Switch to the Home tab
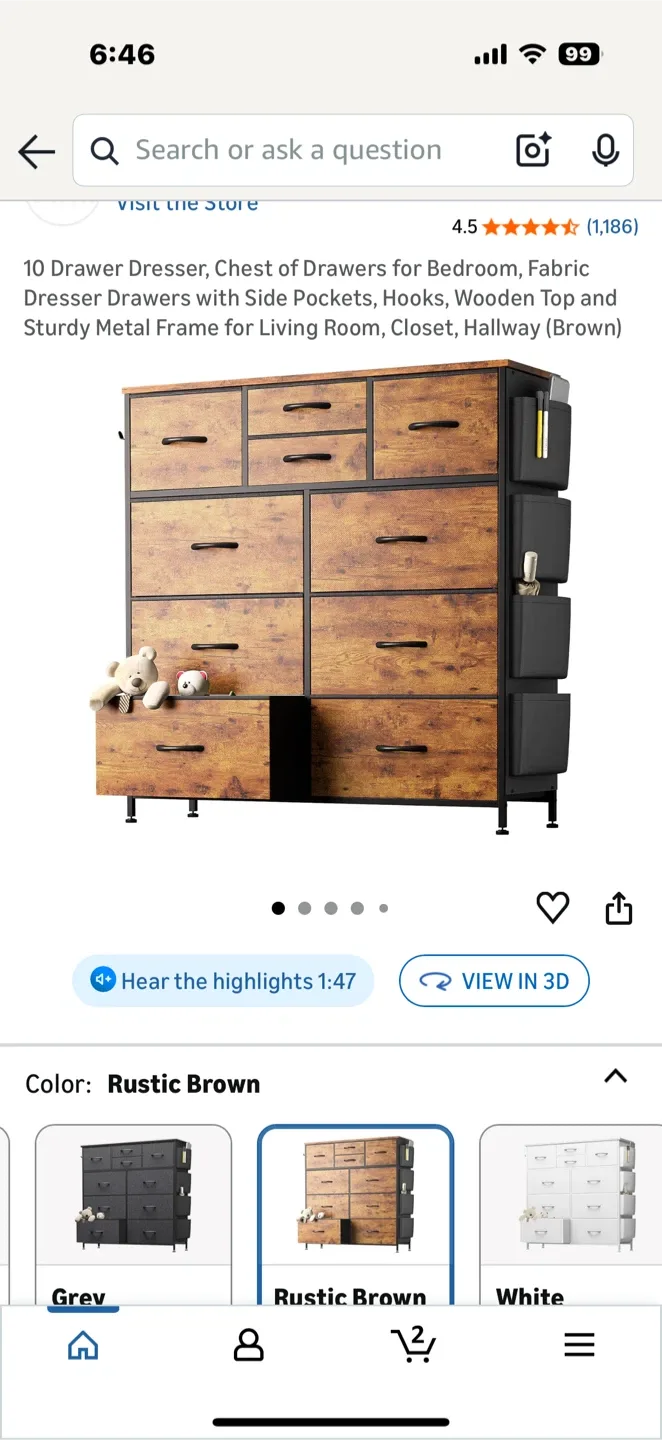The image size is (662, 1440). (83, 1345)
